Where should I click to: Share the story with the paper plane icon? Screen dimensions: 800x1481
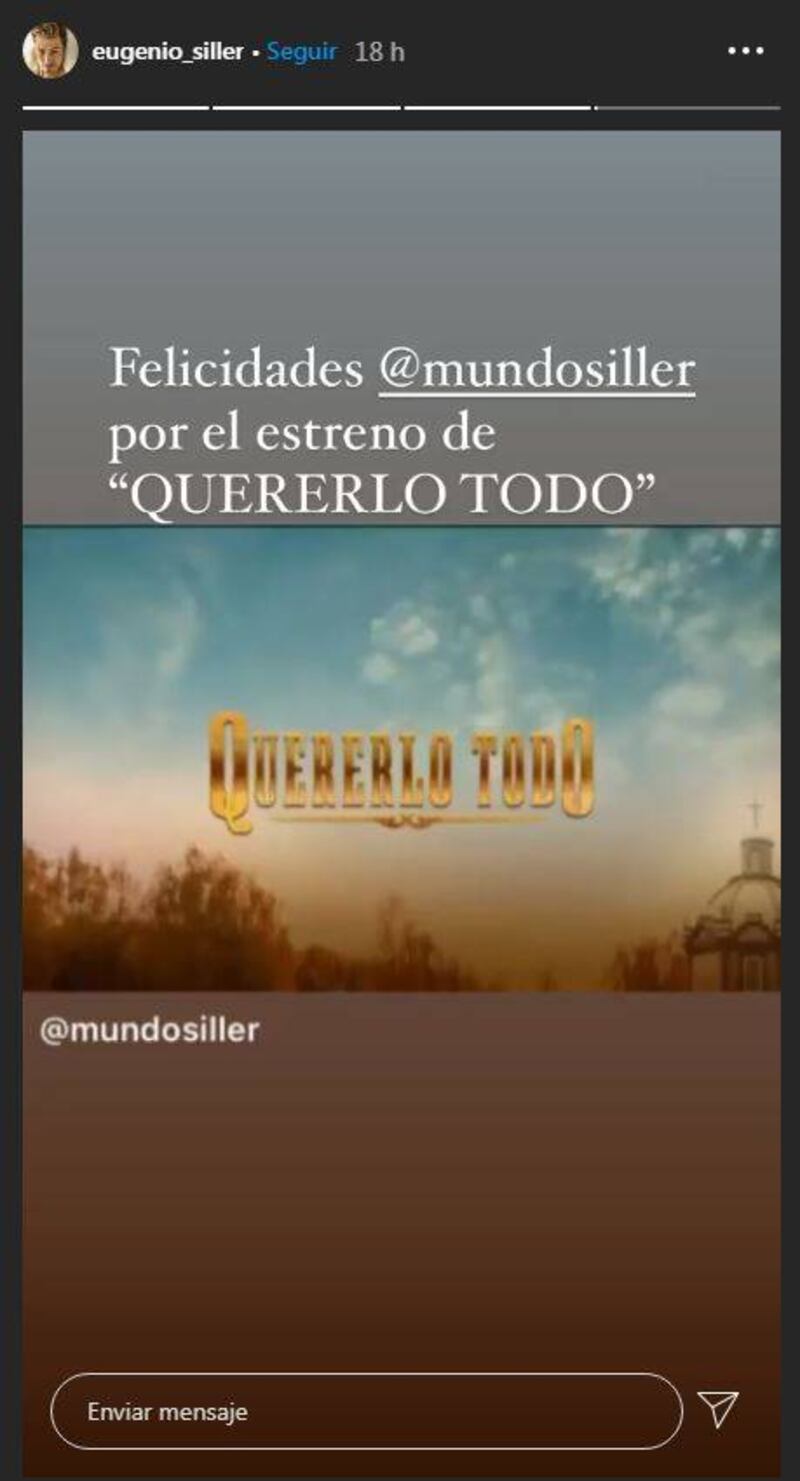coord(718,1409)
